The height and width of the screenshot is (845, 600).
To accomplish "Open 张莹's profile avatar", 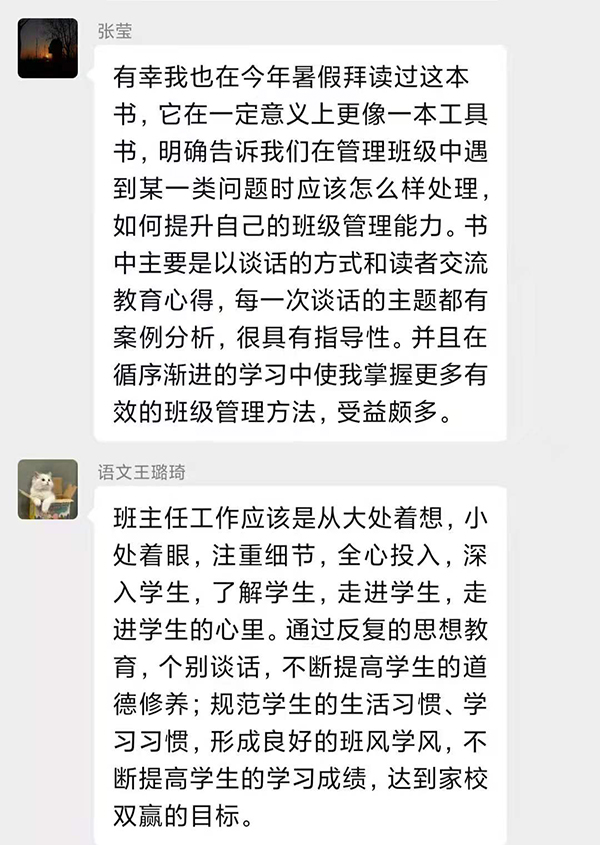I will [x=48, y=49].
